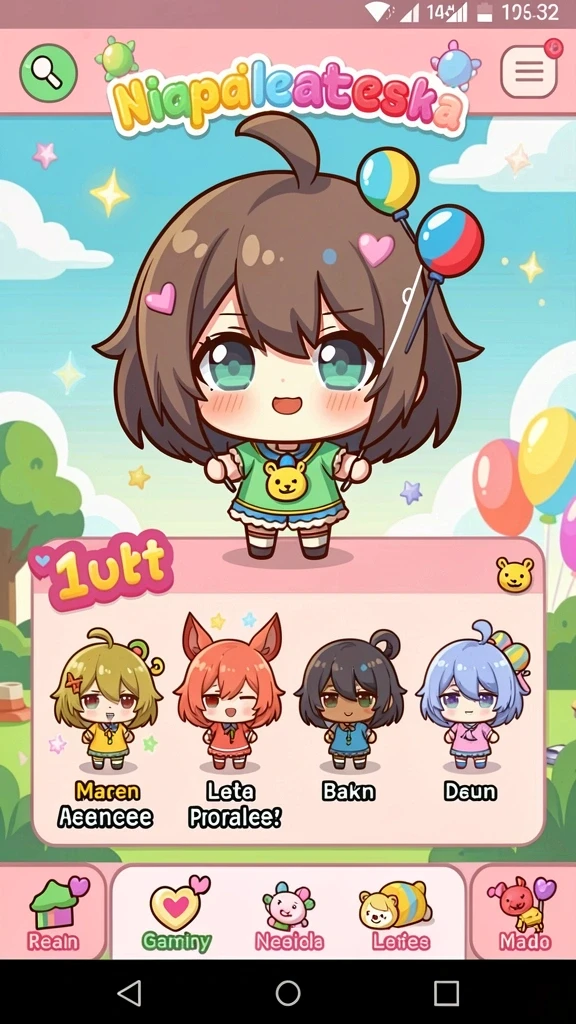The height and width of the screenshot is (1024, 576).
Task: Select the blue-haired Deun character
Action: point(472,714)
